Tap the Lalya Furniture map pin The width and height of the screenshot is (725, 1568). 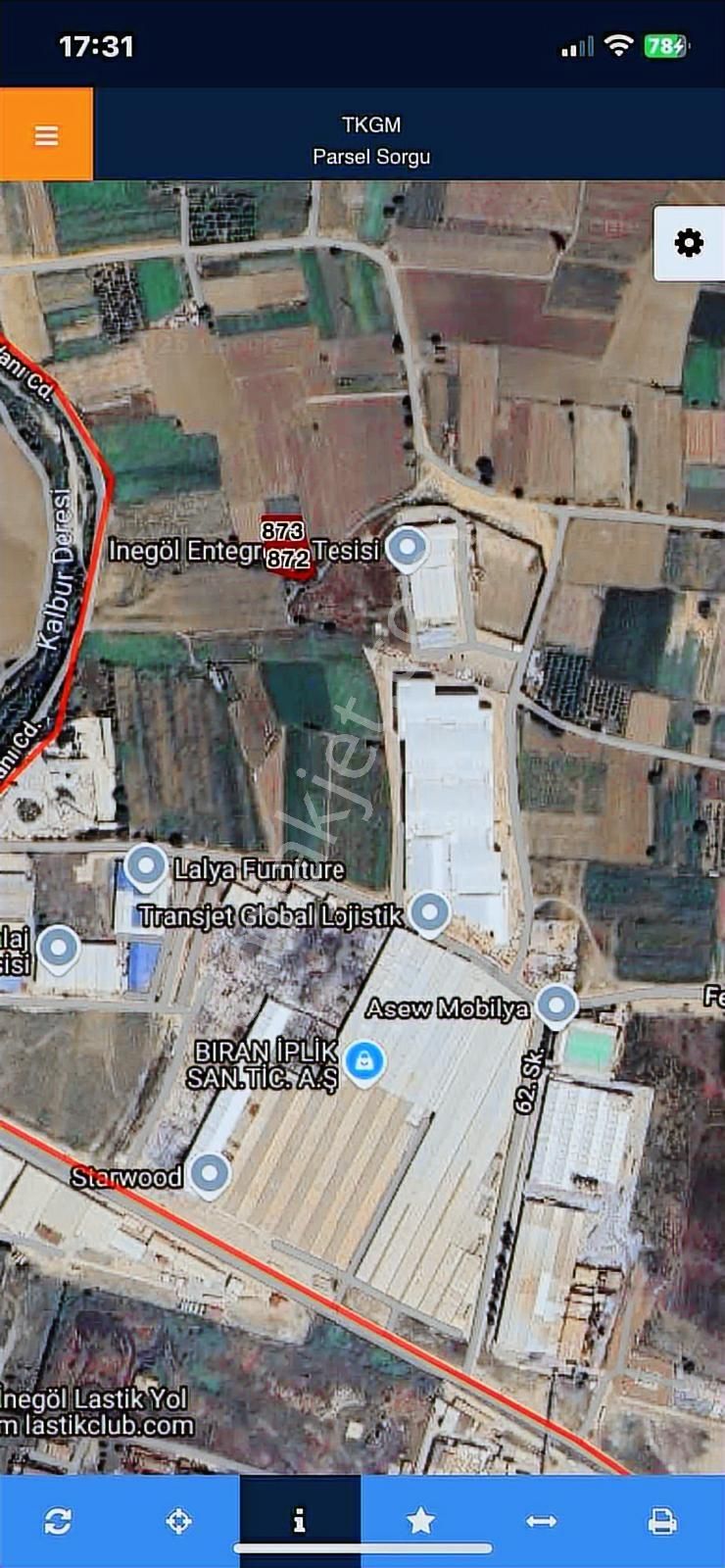[x=147, y=866]
